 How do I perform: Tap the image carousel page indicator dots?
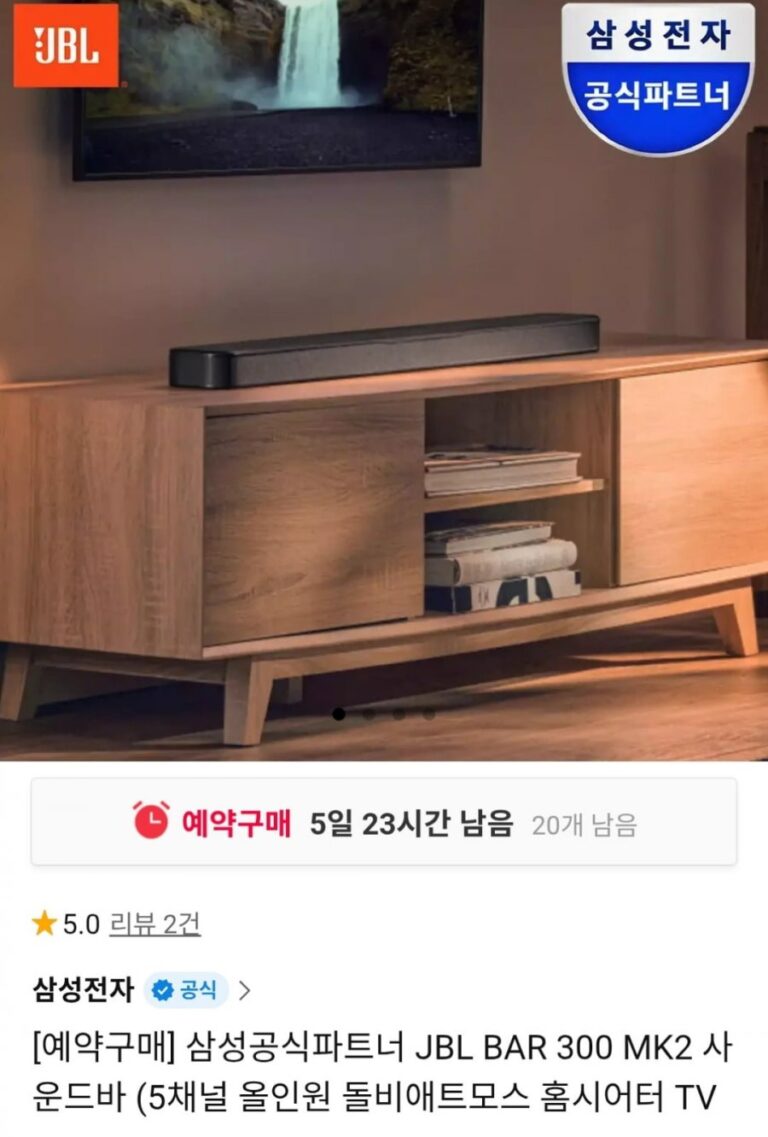click(x=384, y=714)
